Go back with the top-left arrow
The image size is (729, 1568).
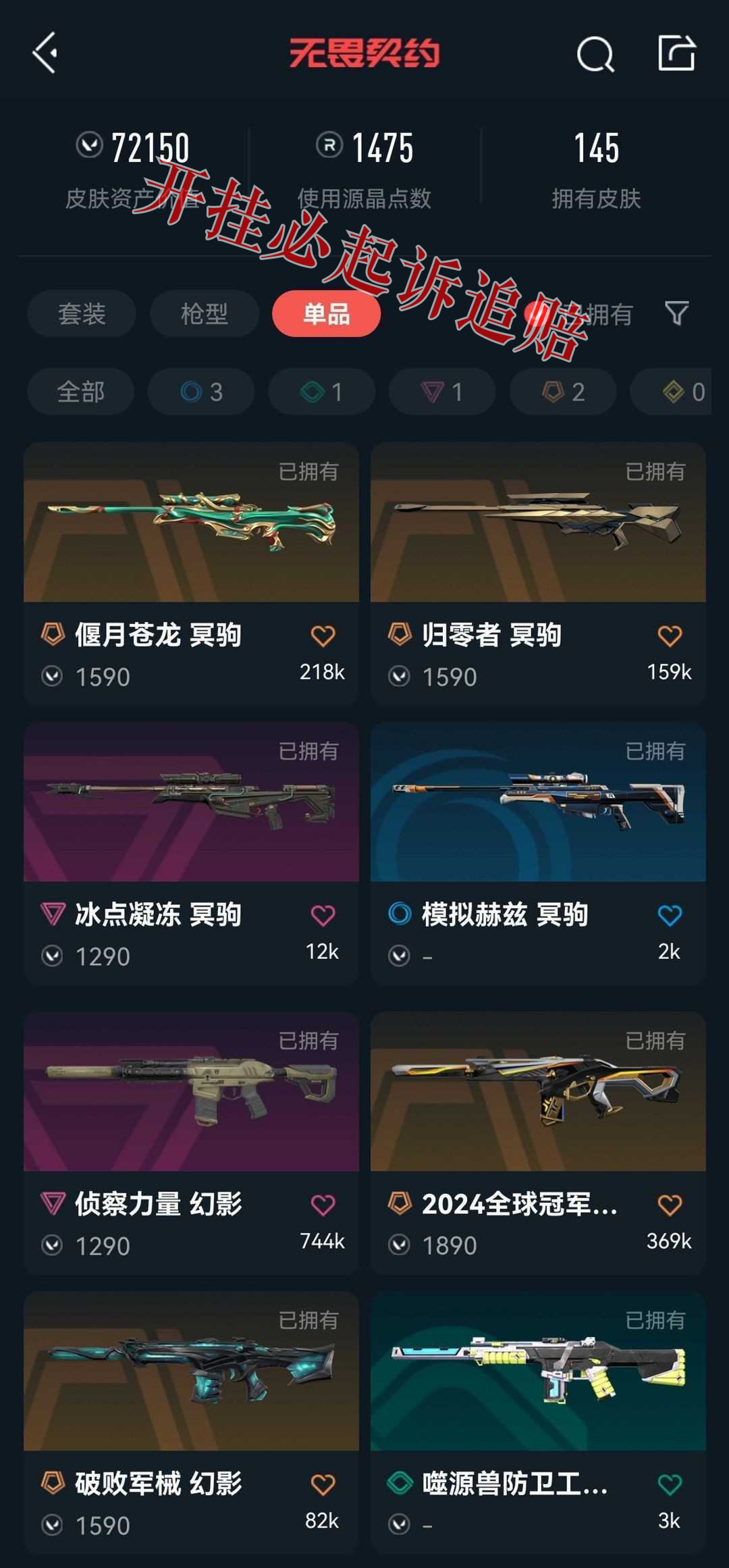pyautogui.click(x=45, y=53)
